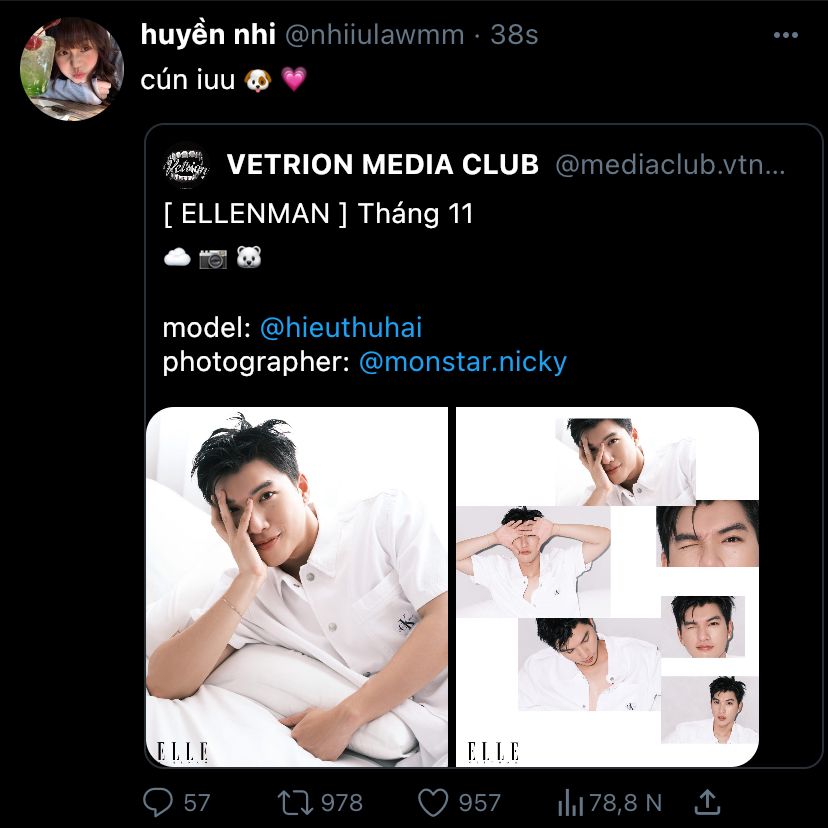Open huyền nhi's profile picture
Viewport: 828px width, 828px height.
pyautogui.click(x=72, y=69)
